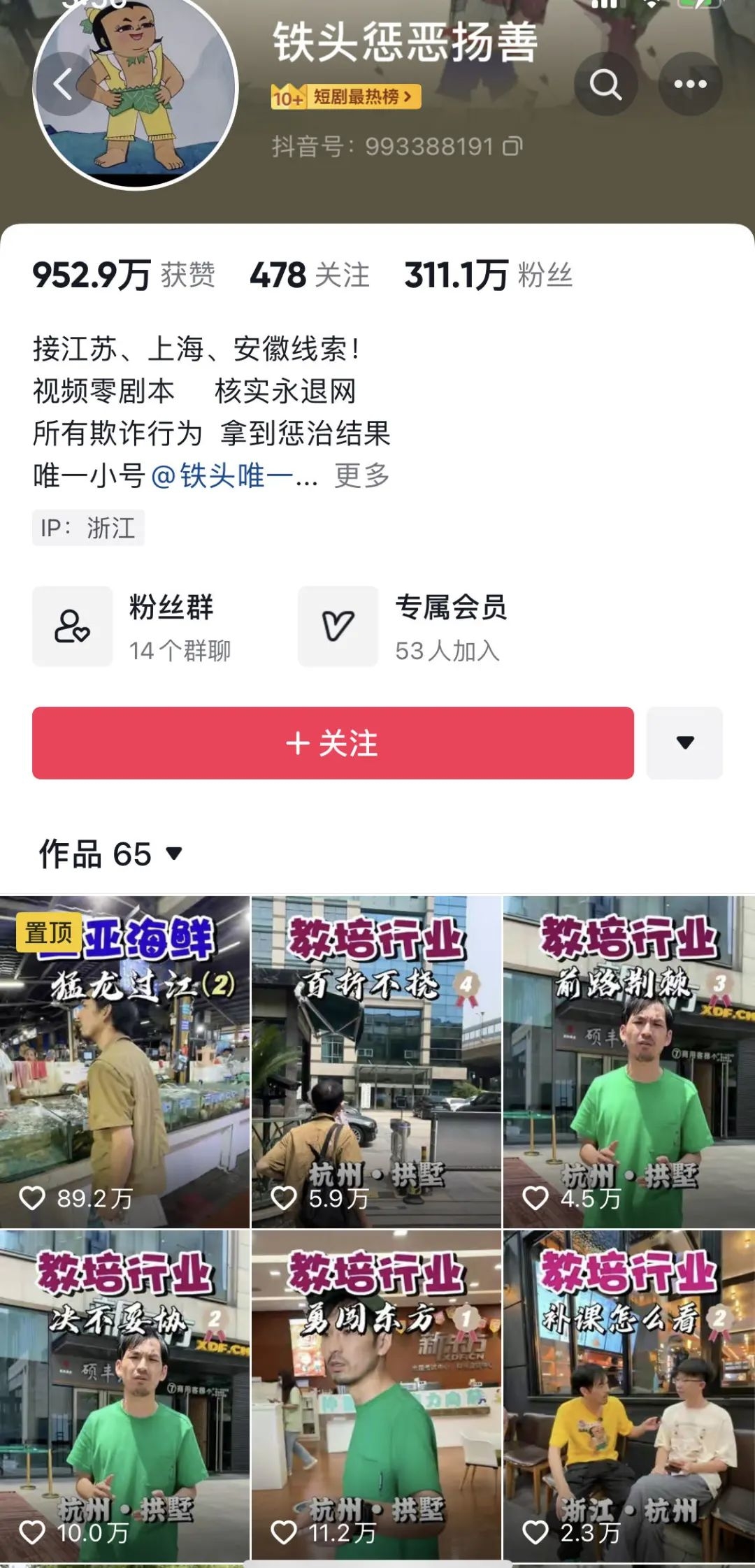Watch video 教培行业 补课怎么看
Image resolution: width=755 pixels, height=1568 pixels.
tap(628, 1397)
